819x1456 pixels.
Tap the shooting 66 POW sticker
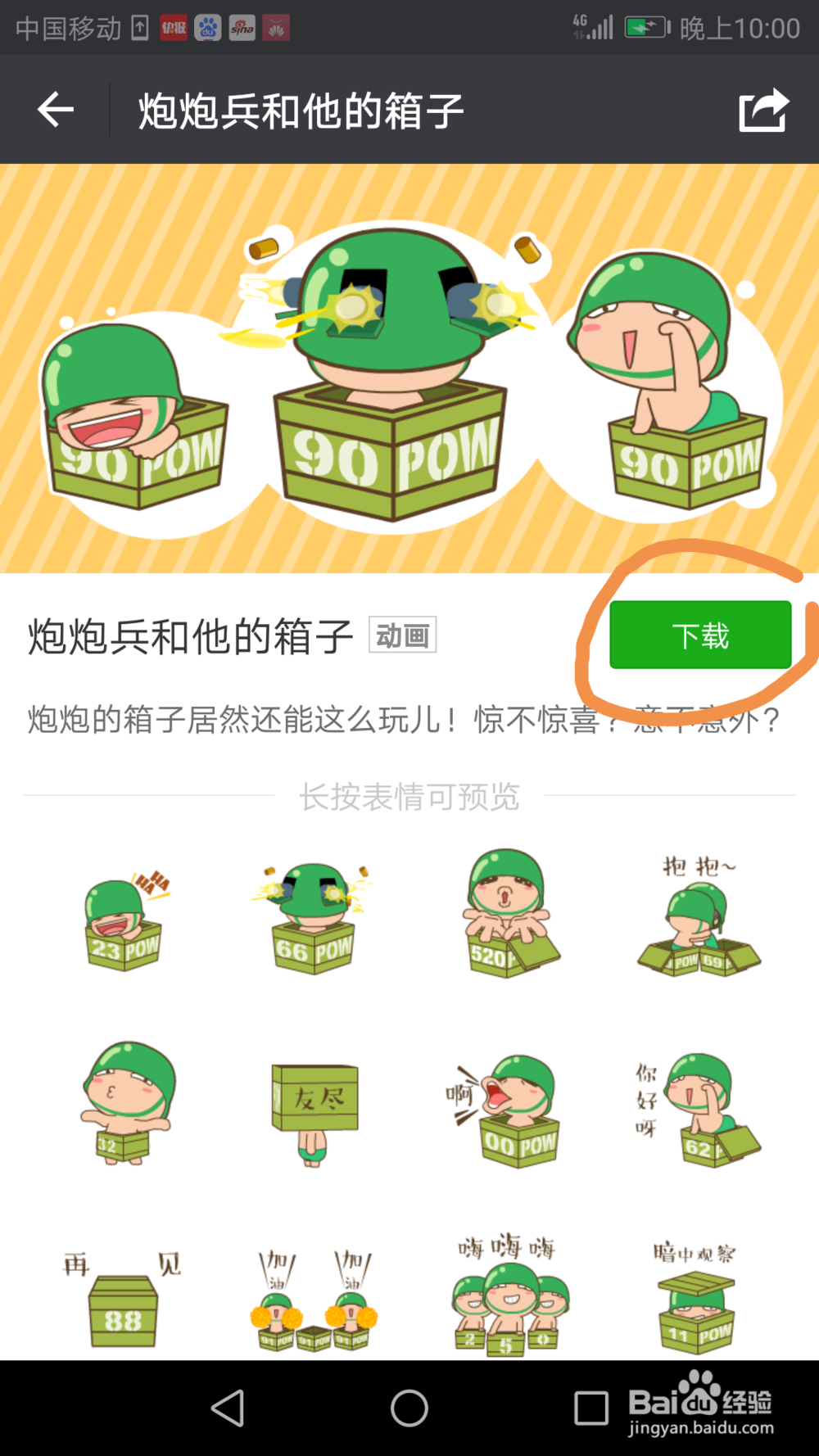313,917
